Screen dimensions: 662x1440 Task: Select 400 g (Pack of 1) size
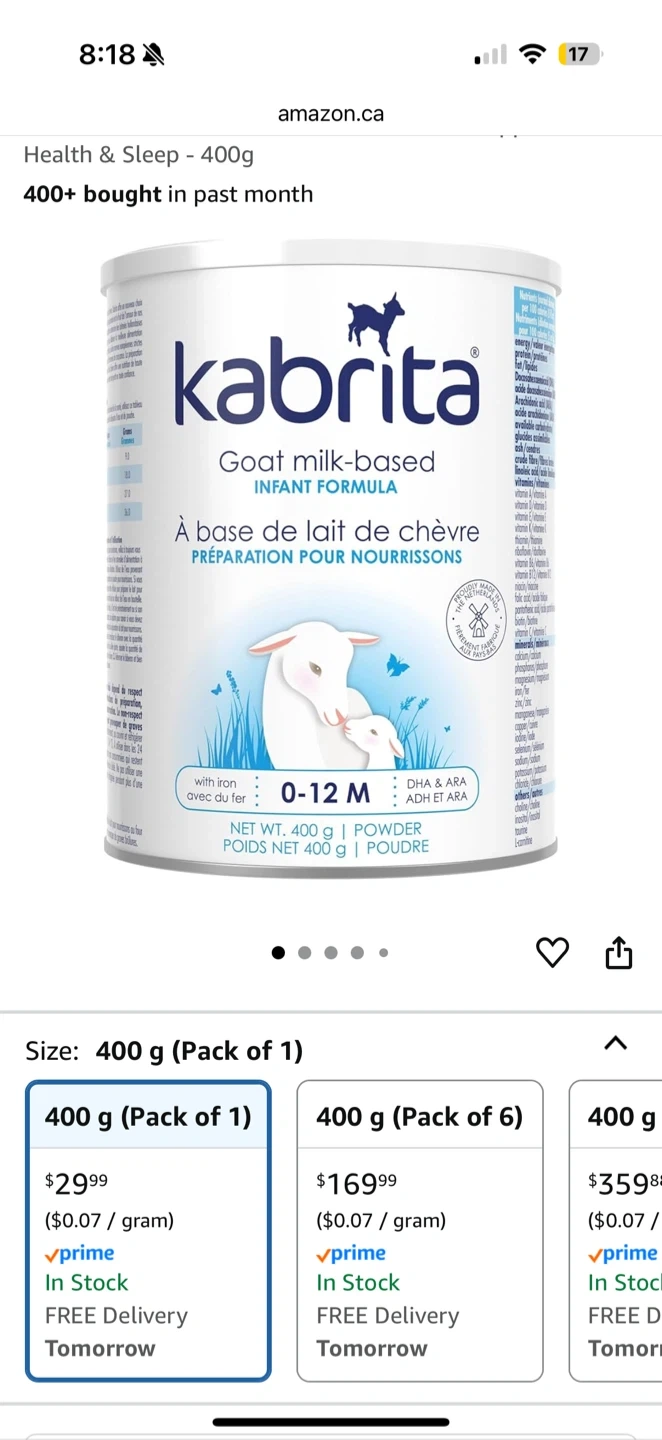(148, 1230)
